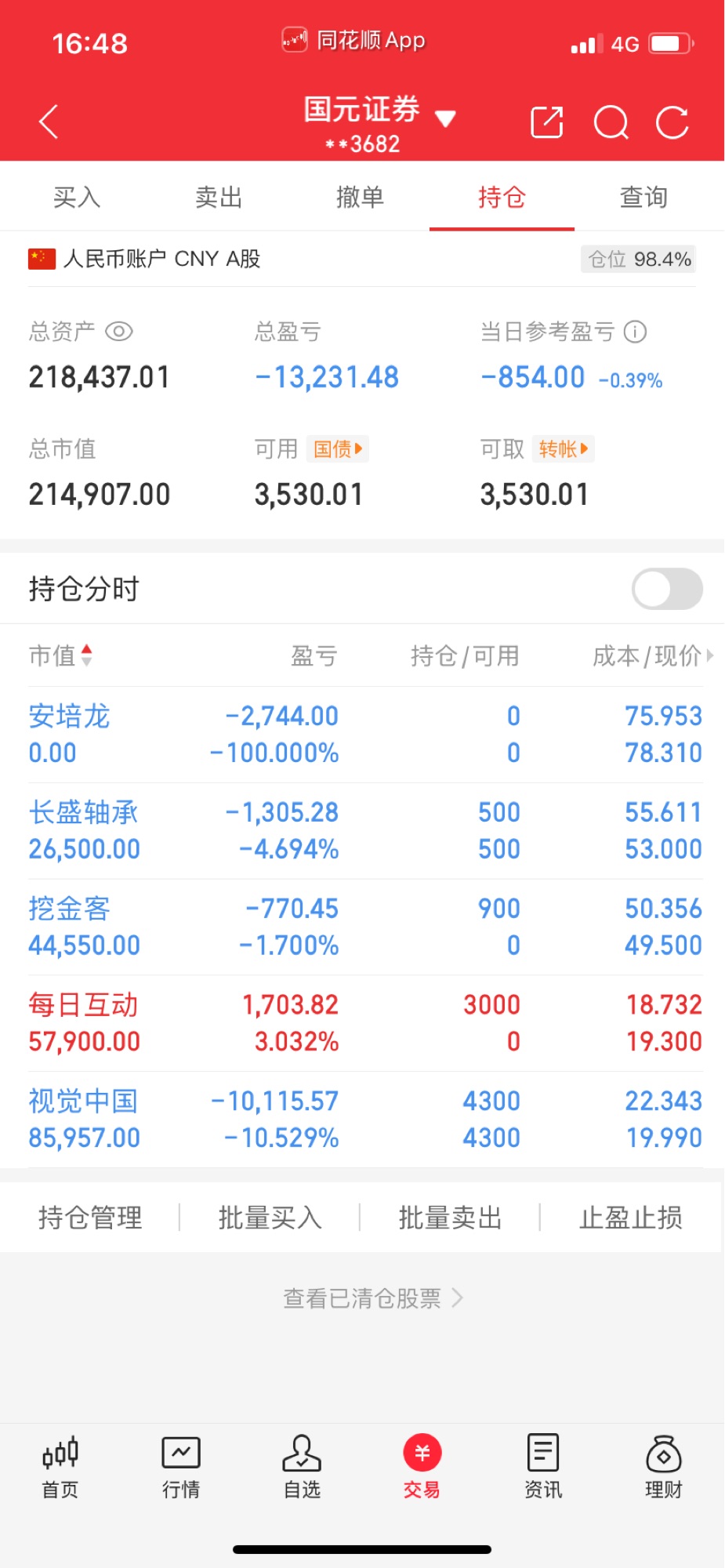This screenshot has height=1568, width=725.
Task: Sort holdings by 市值 column
Action: click(x=61, y=655)
